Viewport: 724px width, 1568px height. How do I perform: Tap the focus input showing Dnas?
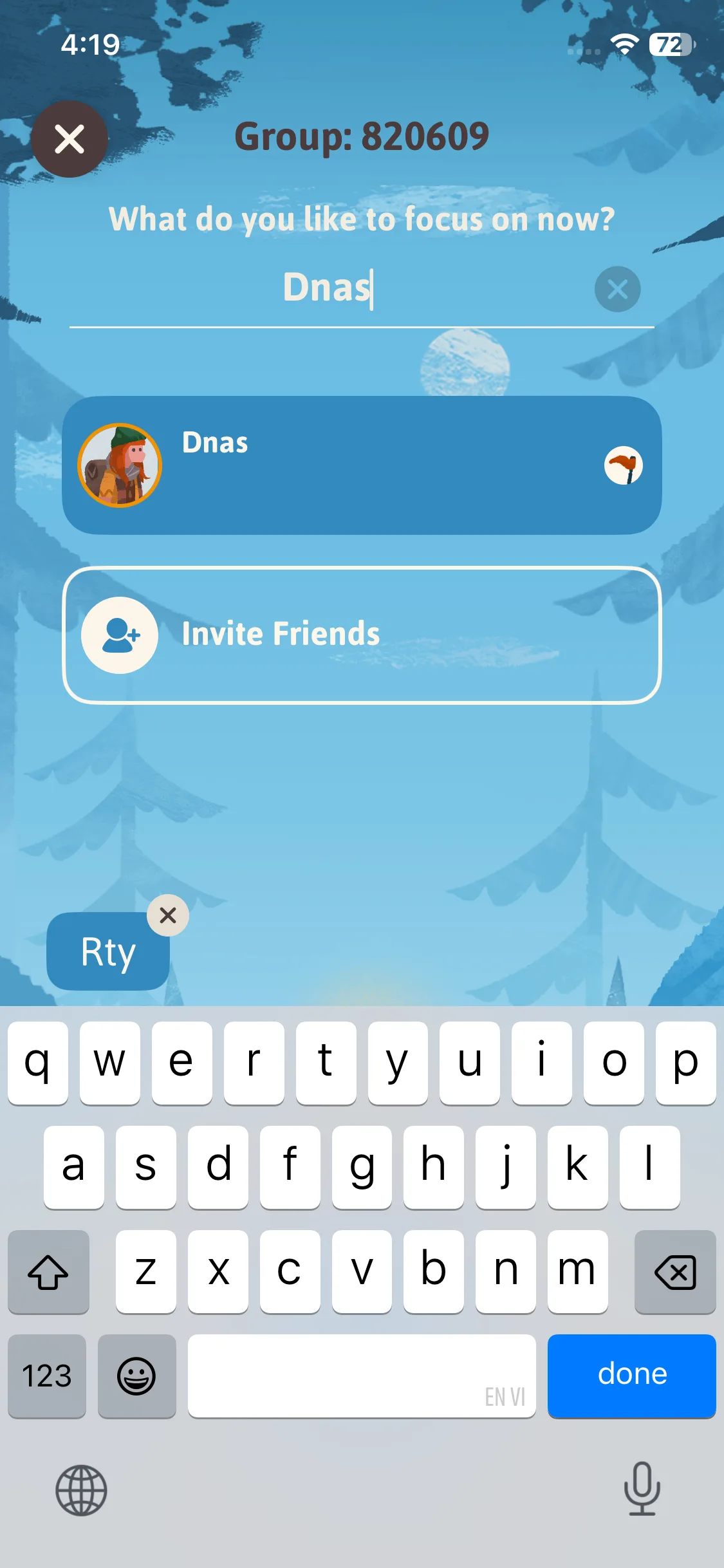(328, 288)
